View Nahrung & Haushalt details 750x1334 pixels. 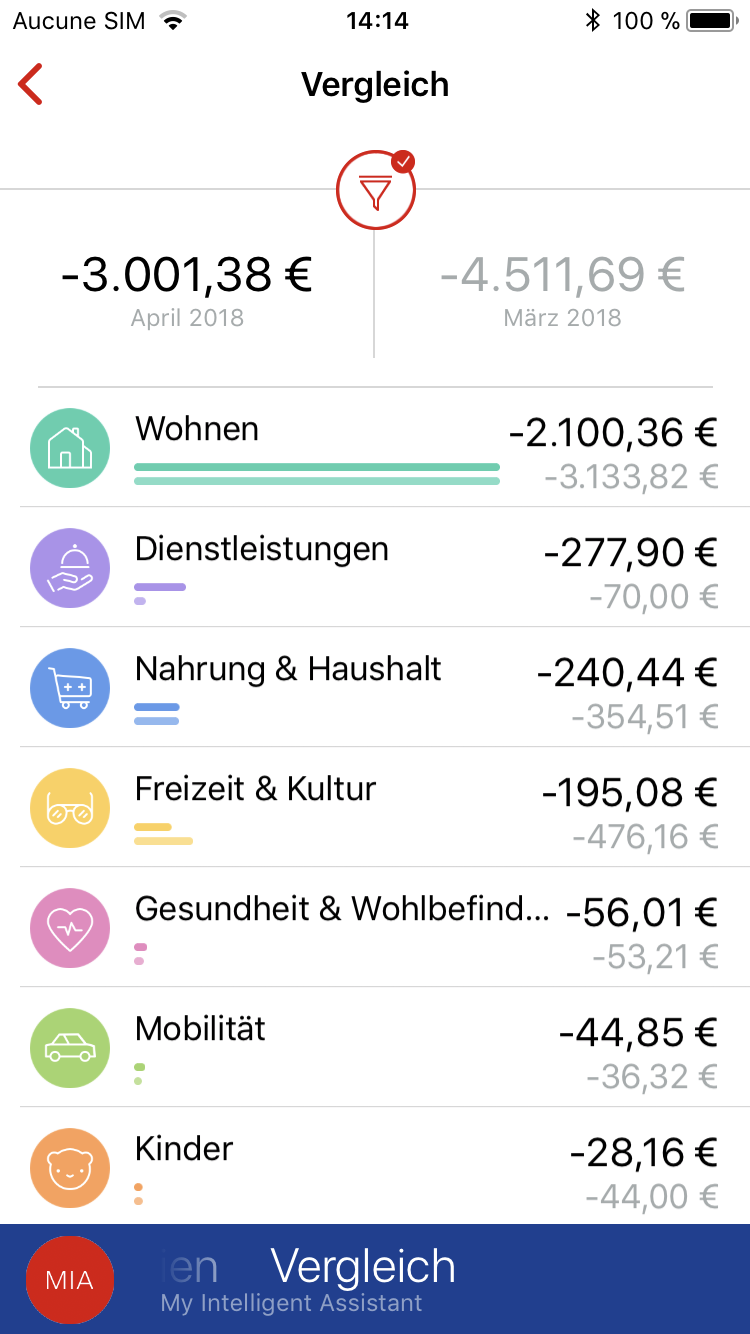375,687
